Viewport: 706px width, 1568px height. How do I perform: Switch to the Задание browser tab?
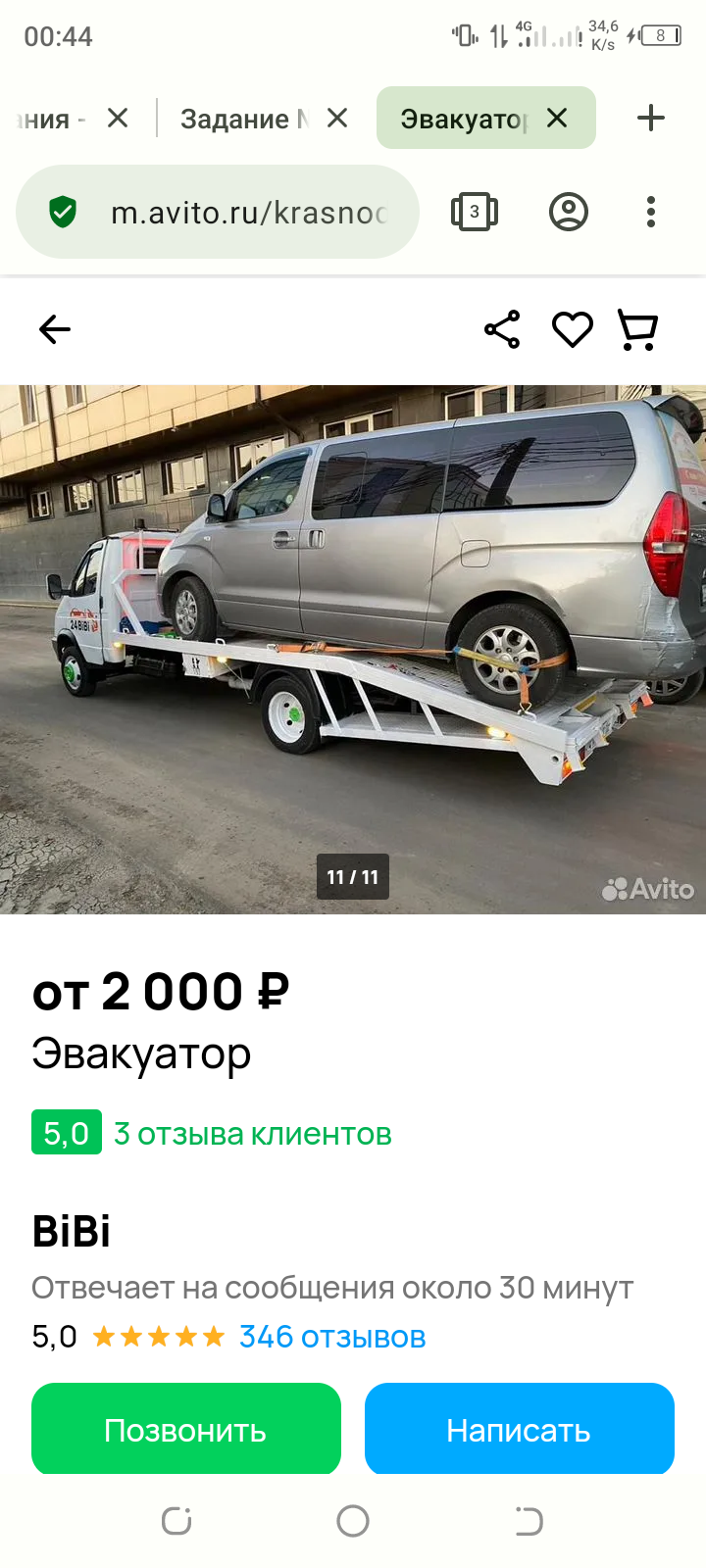245,119
